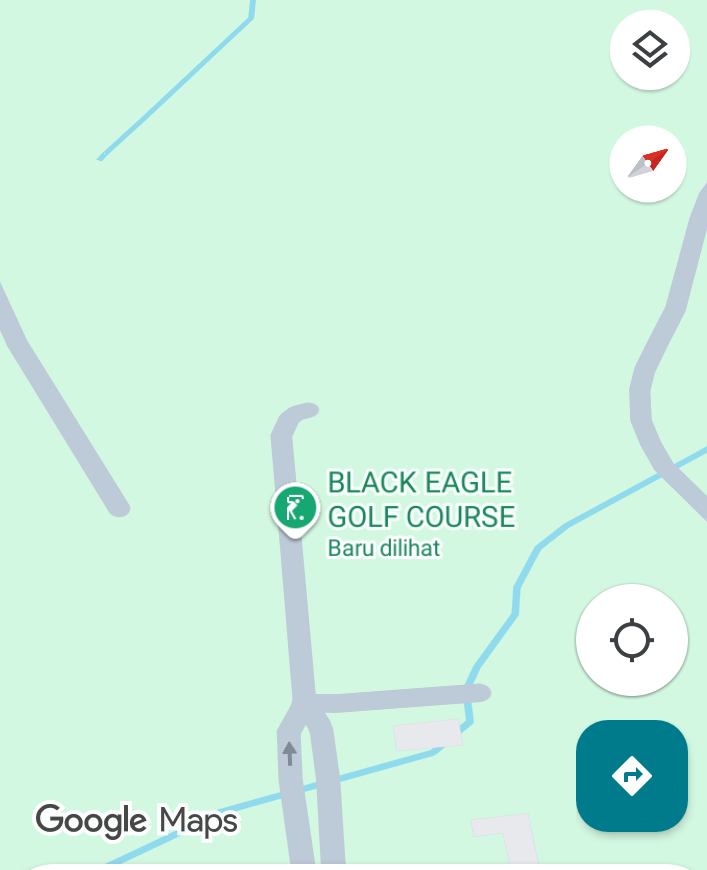Open the map layers selector
This screenshot has height=870, width=707.
click(x=649, y=49)
